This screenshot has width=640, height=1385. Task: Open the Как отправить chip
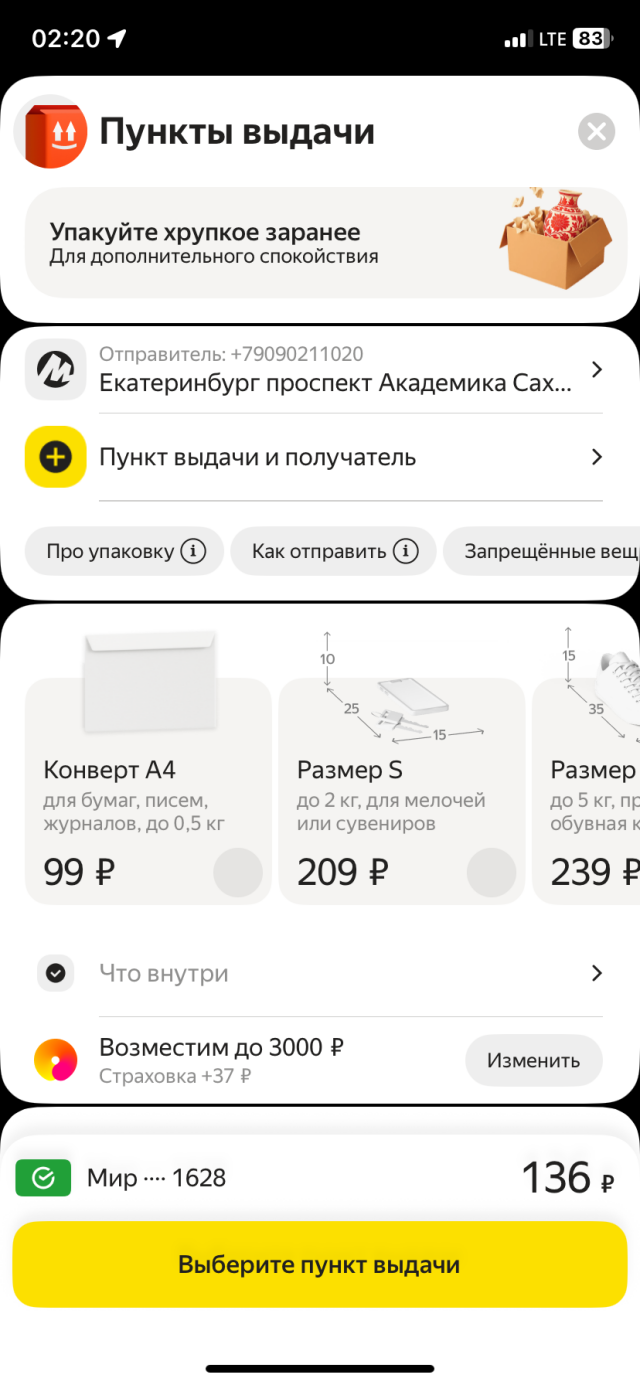[x=333, y=551]
